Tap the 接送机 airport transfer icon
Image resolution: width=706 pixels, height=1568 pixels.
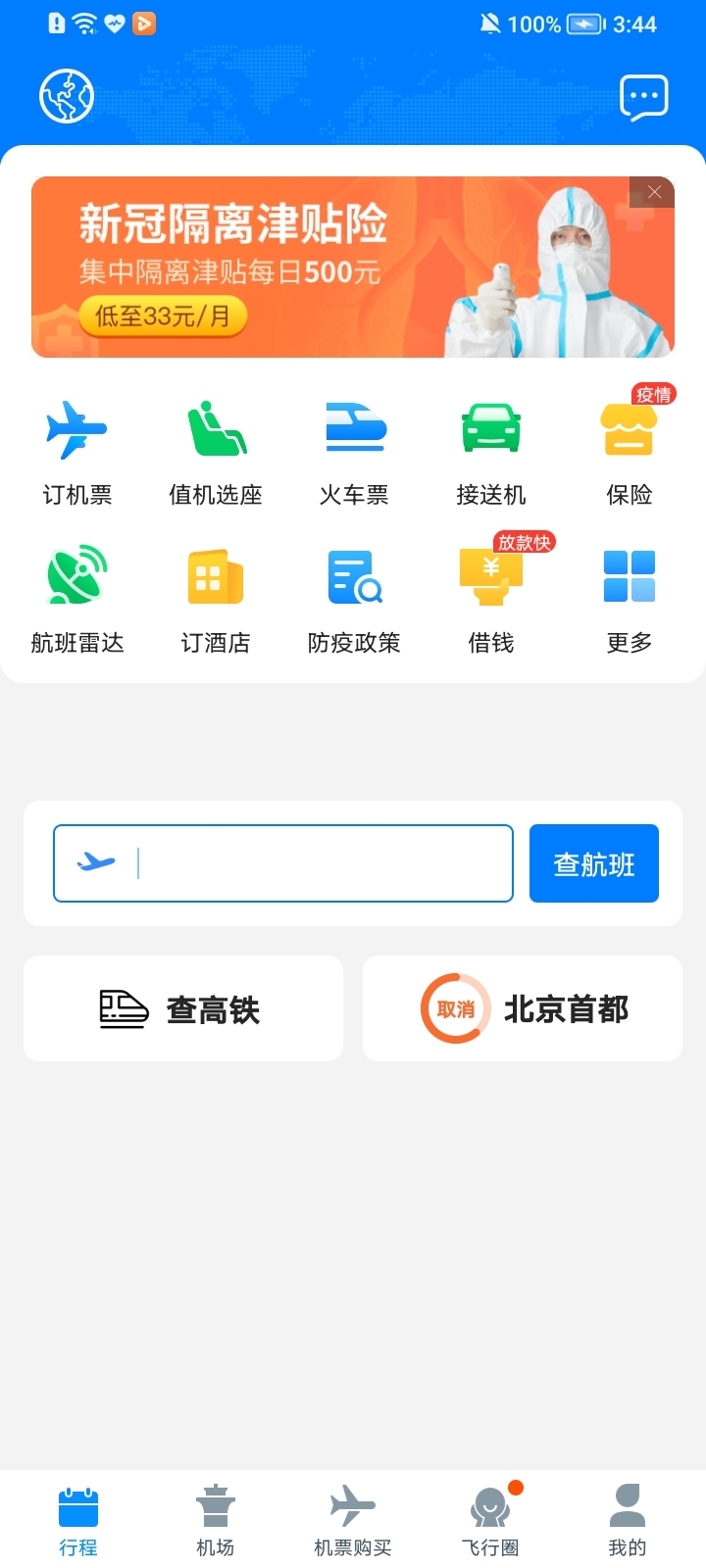(490, 451)
